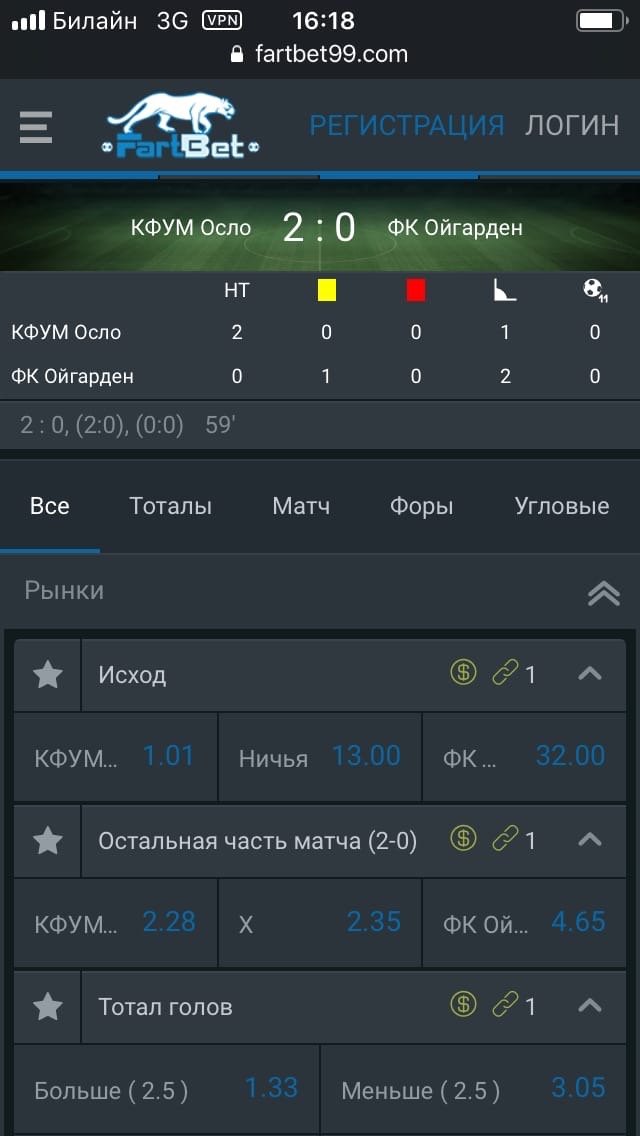Bet on Ничья at 13.00
Image resolution: width=640 pixels, height=1136 pixels.
[x=319, y=757]
